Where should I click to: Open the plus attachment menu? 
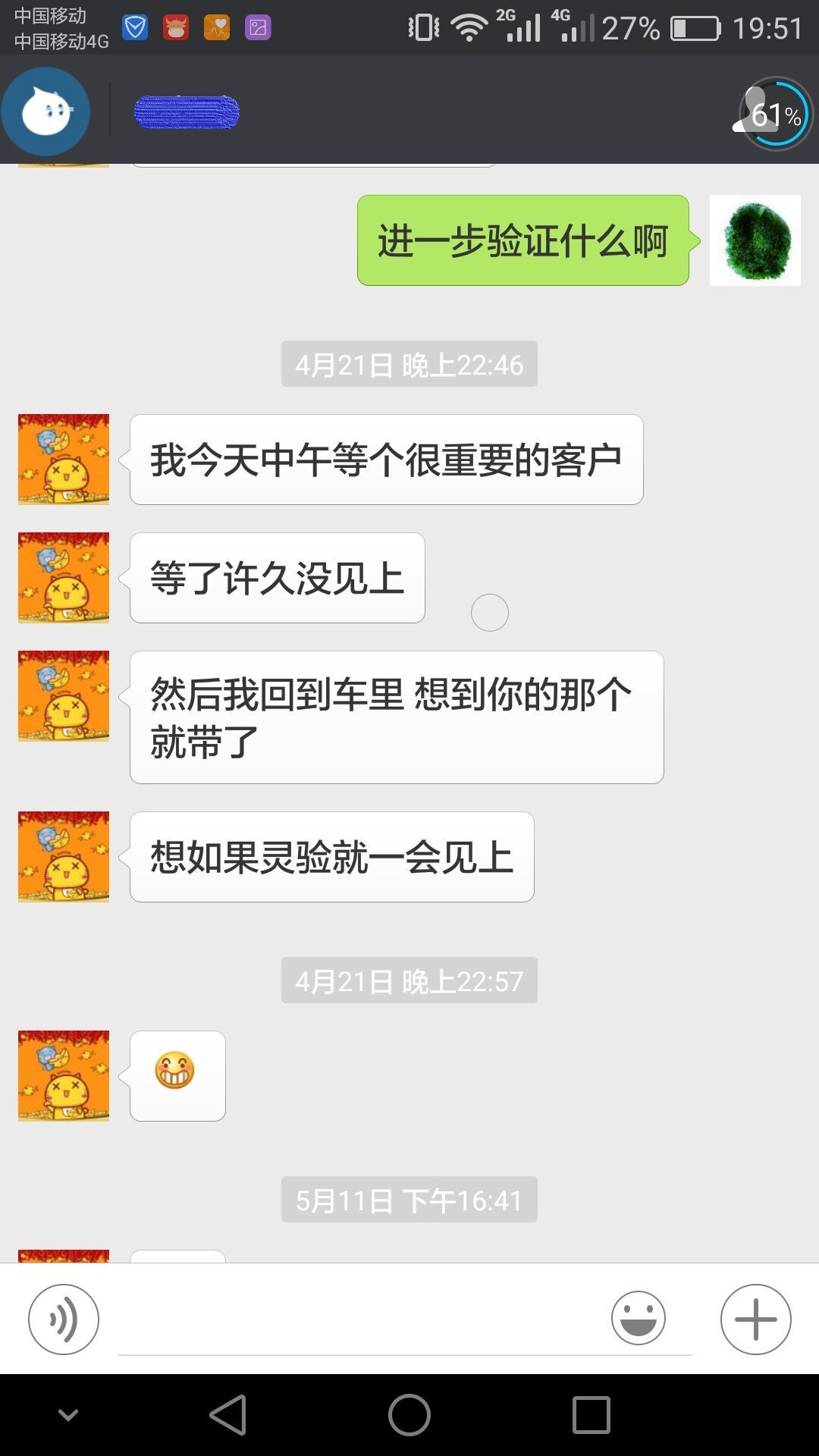[x=755, y=1319]
